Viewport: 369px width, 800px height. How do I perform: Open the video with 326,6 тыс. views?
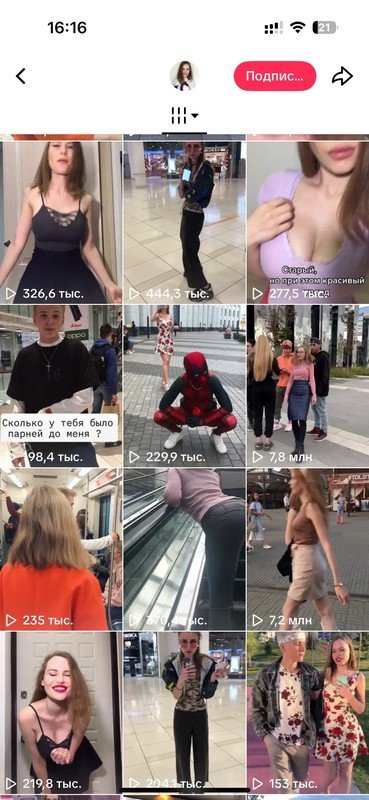click(x=61, y=222)
